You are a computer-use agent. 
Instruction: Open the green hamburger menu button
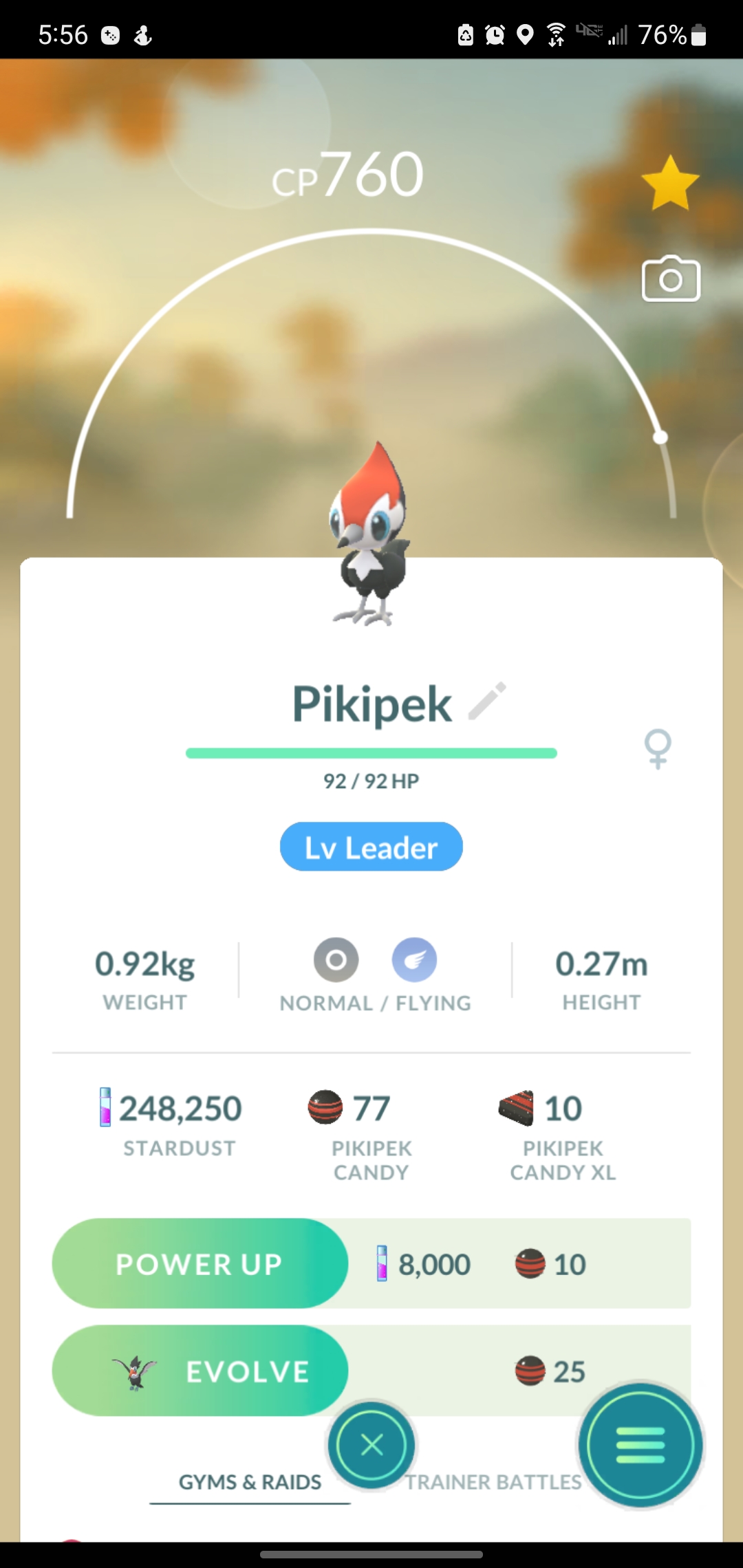[640, 1445]
